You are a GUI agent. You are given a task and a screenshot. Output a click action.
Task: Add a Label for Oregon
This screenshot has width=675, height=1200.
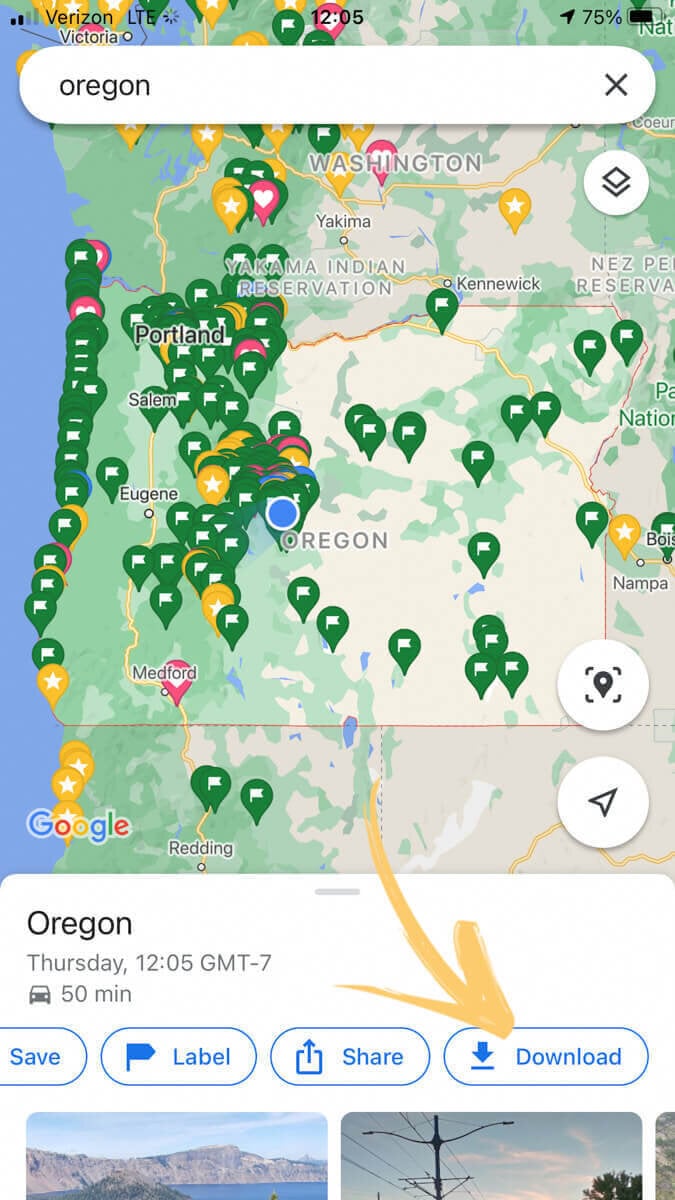point(179,1057)
